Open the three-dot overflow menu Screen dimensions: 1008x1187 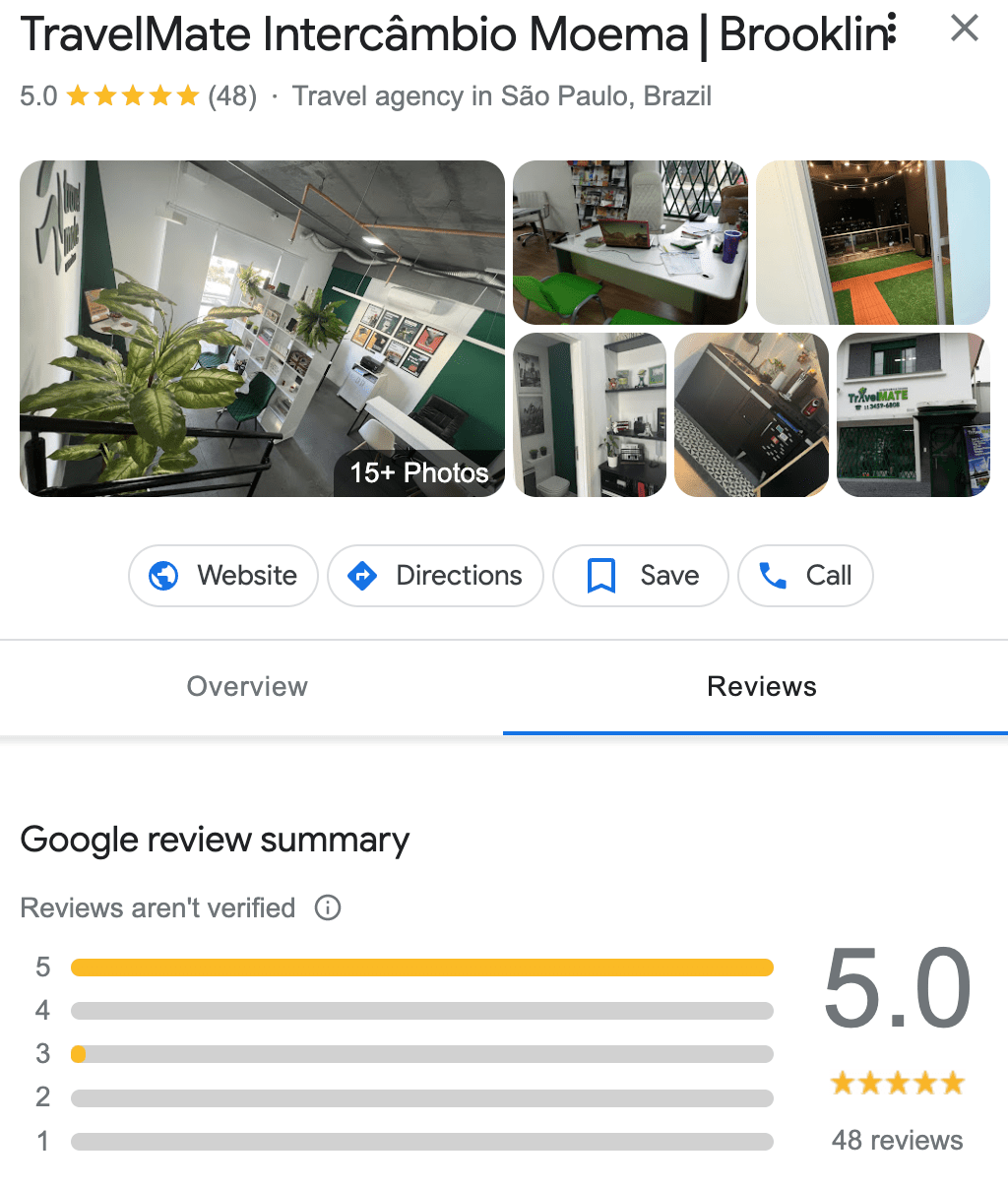coord(891,31)
